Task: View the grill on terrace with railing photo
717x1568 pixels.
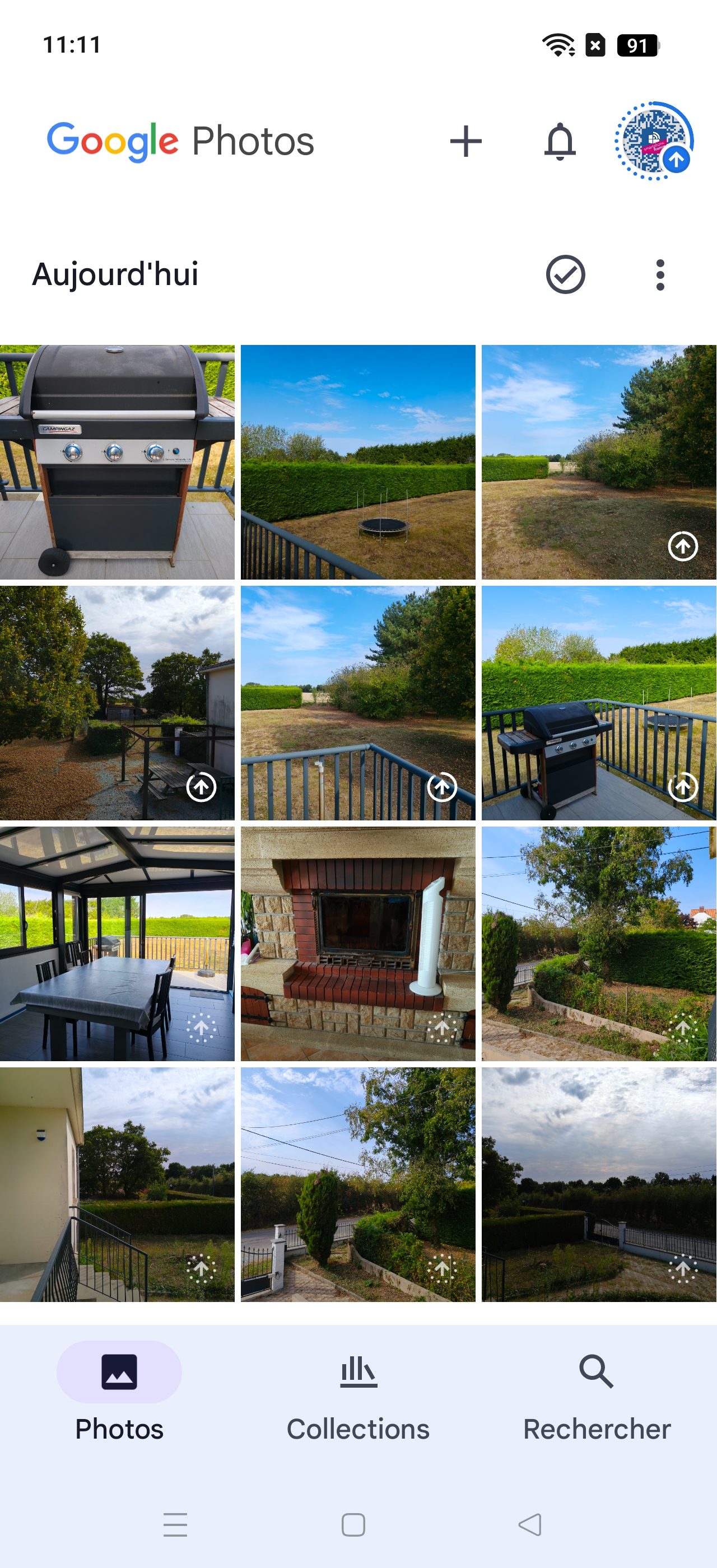Action: 599,703
